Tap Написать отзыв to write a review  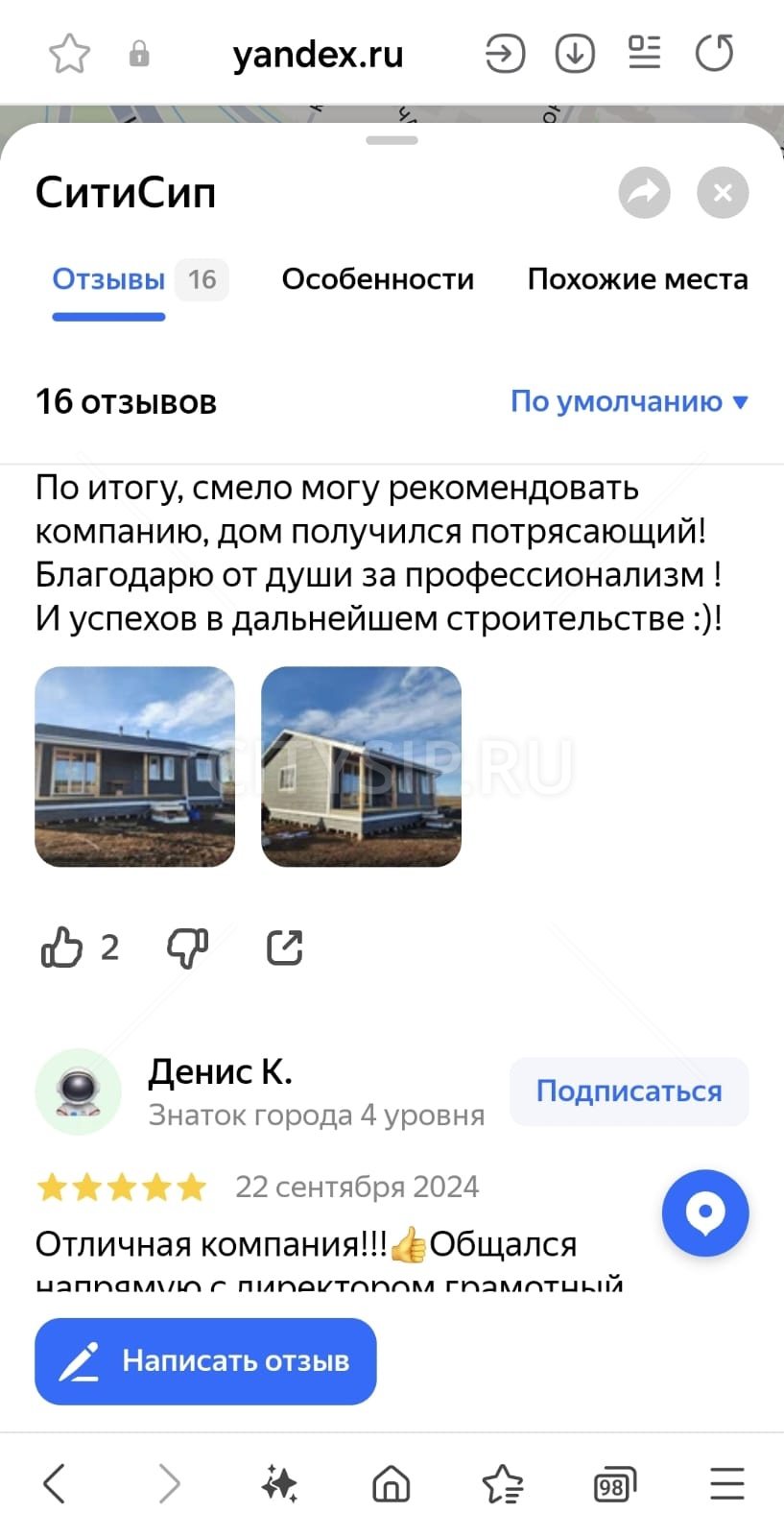(x=205, y=1361)
